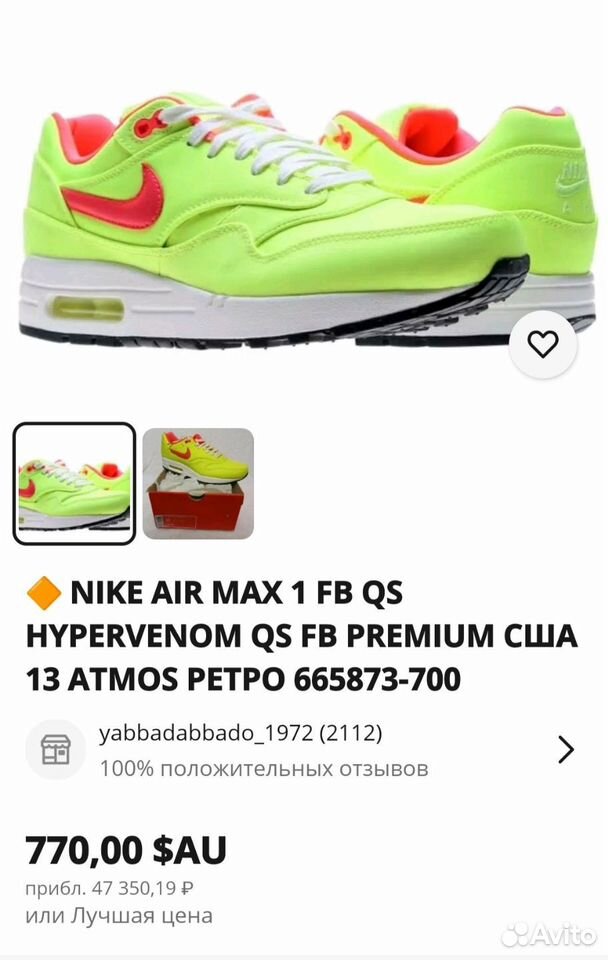
Task: View the second thumbnail with the shoe box
Action: click(198, 484)
